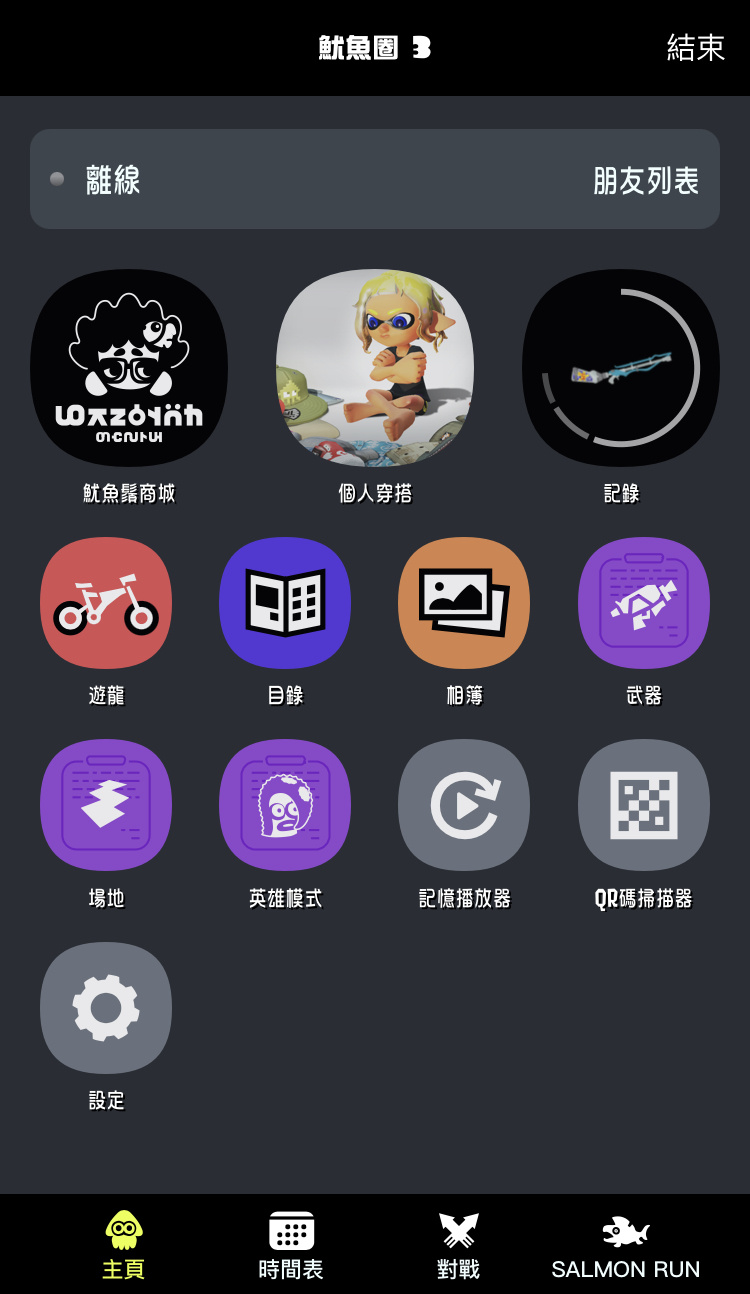Switch to the 對戰 battles tab

tap(458, 1245)
